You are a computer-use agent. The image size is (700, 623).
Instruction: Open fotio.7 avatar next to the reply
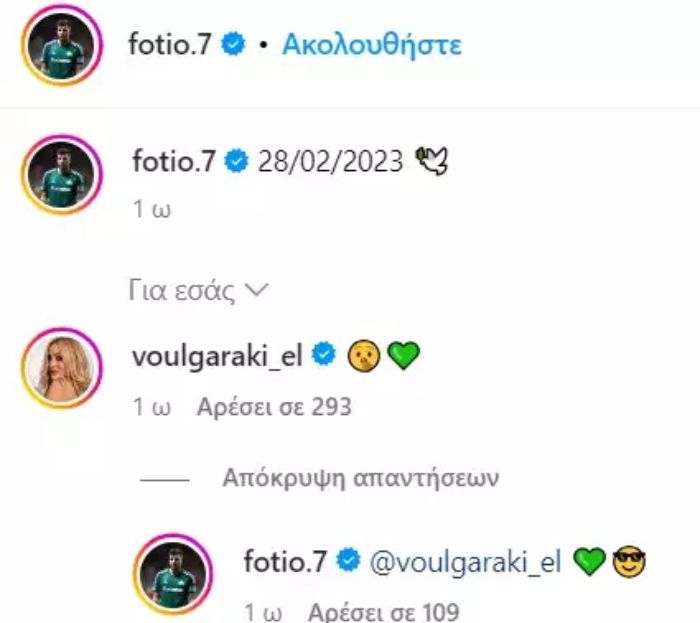tap(175, 574)
